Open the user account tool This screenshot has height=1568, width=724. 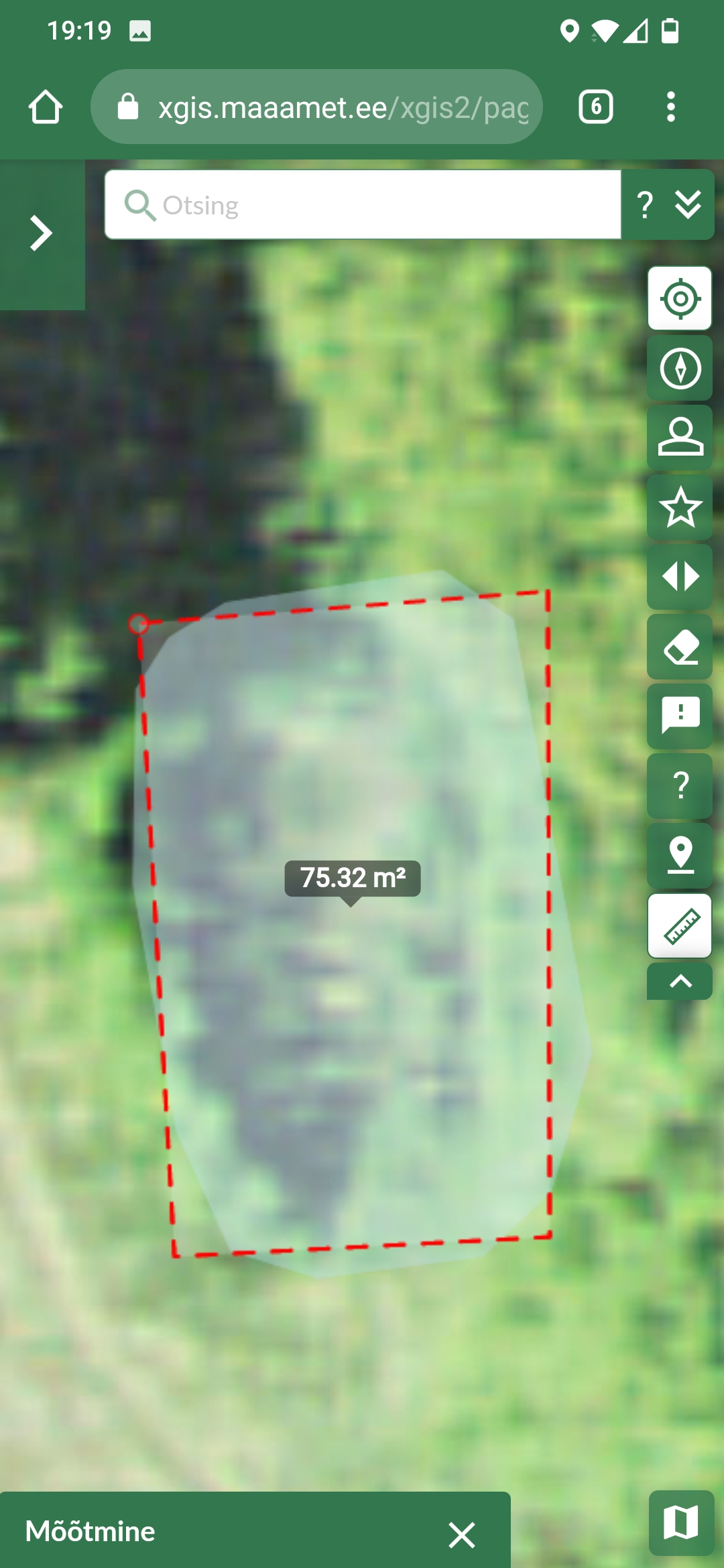(x=680, y=438)
